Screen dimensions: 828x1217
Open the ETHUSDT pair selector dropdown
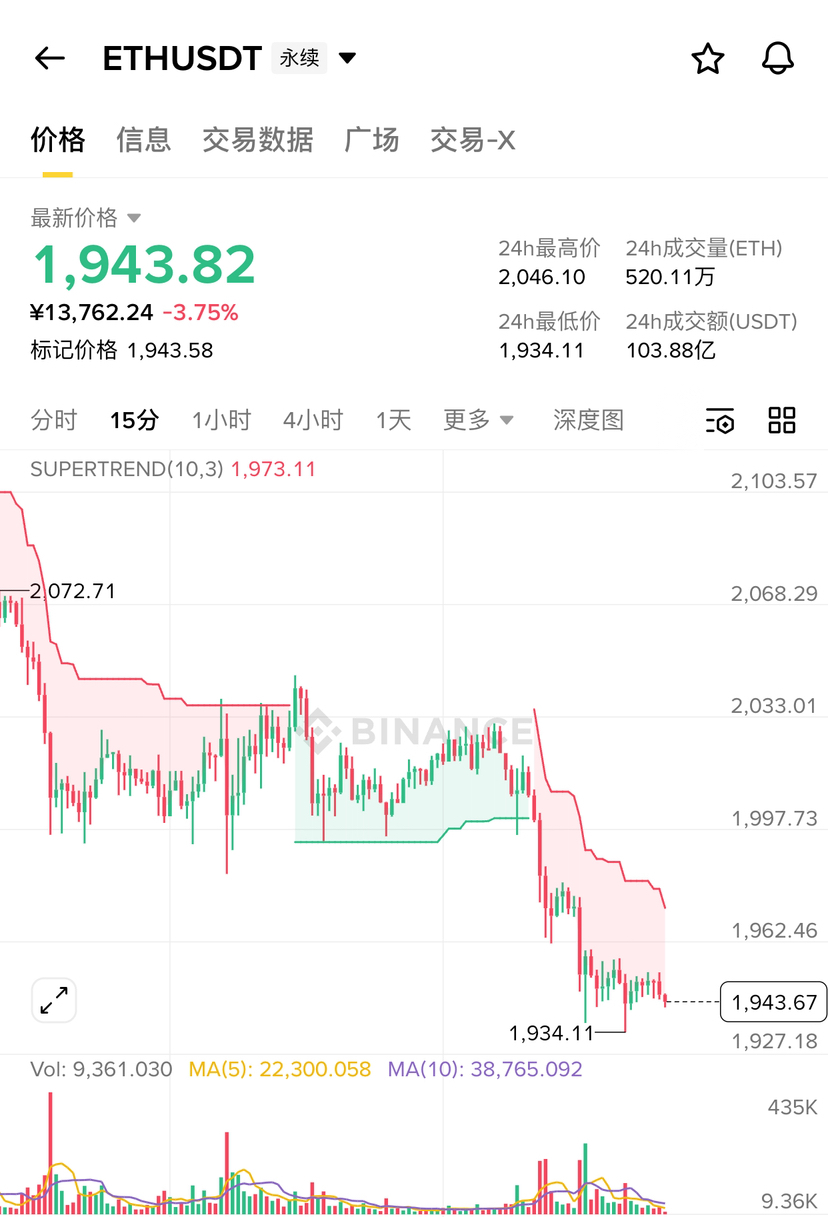347,59
